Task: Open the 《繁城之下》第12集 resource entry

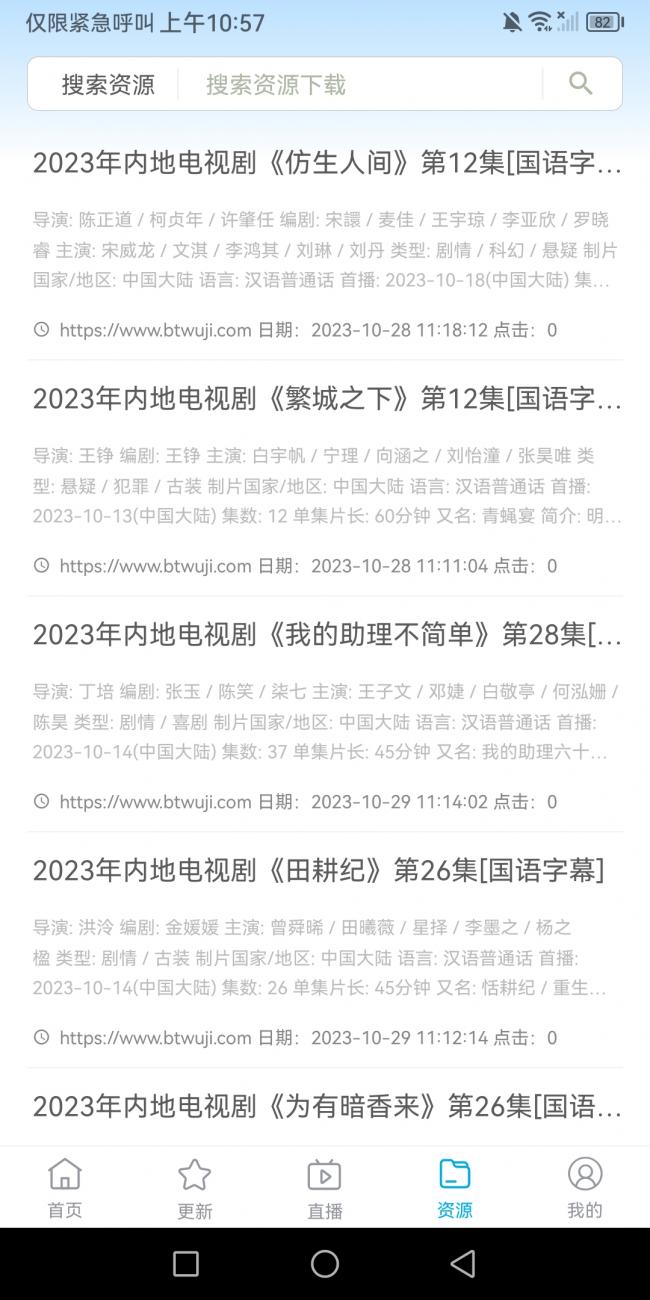Action: (326, 479)
